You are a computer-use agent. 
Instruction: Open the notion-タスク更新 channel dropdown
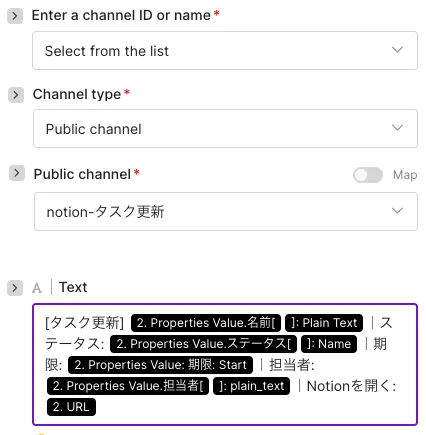[x=226, y=211]
